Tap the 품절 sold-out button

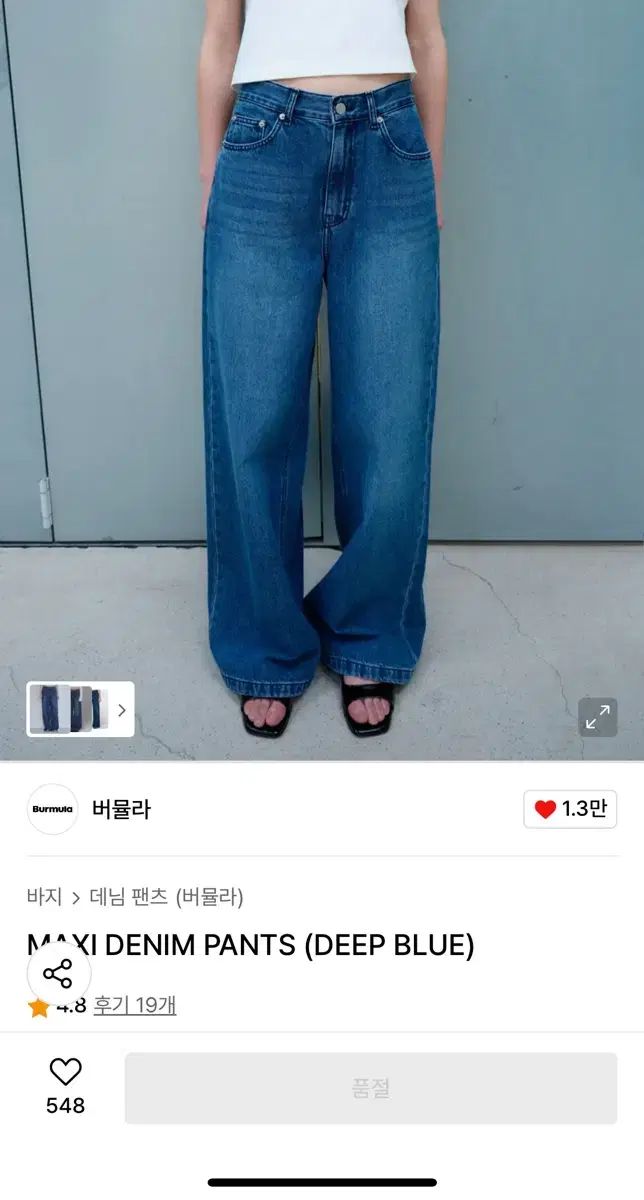pyautogui.click(x=370, y=1088)
